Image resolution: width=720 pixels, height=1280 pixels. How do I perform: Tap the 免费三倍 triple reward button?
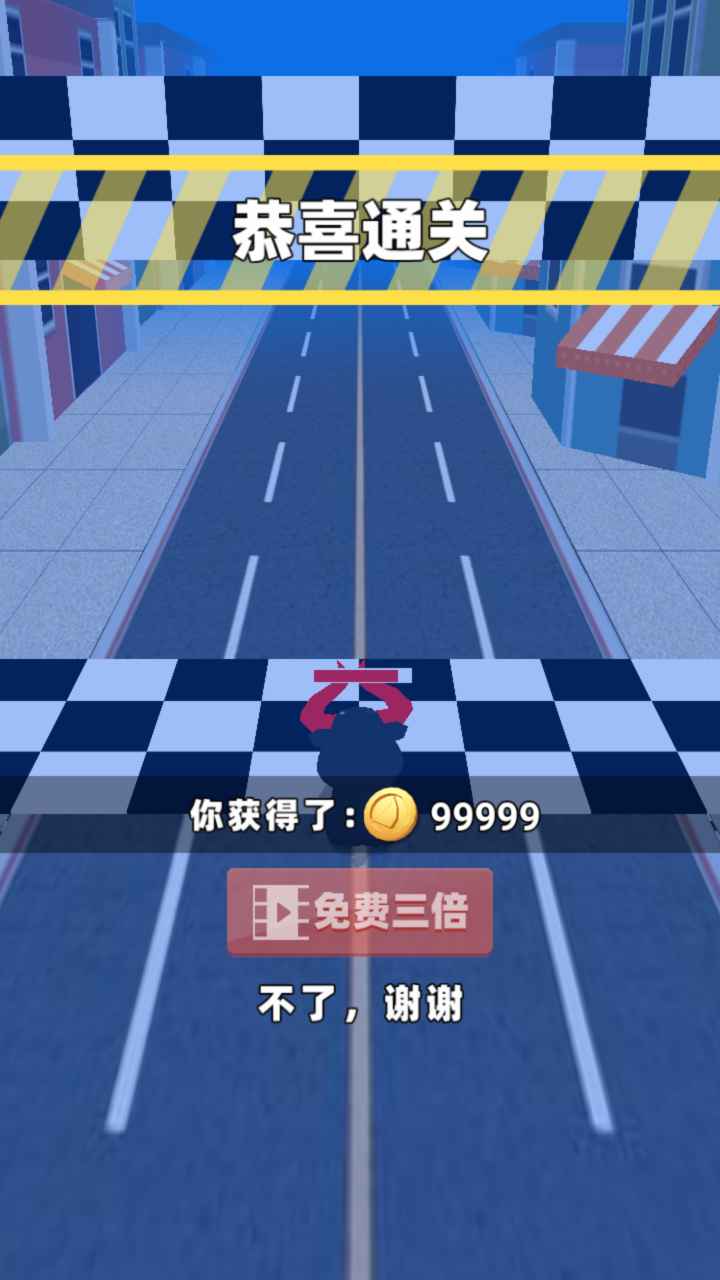click(360, 912)
